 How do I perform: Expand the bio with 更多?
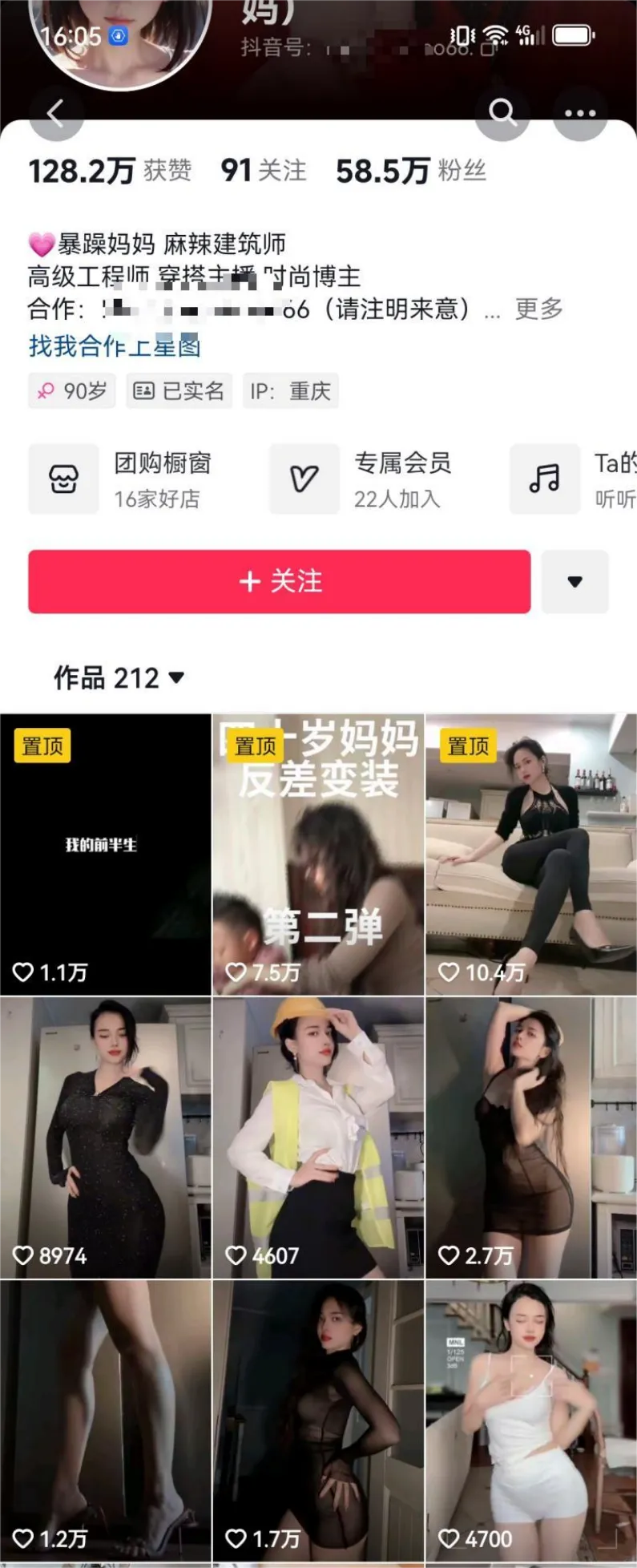click(538, 309)
